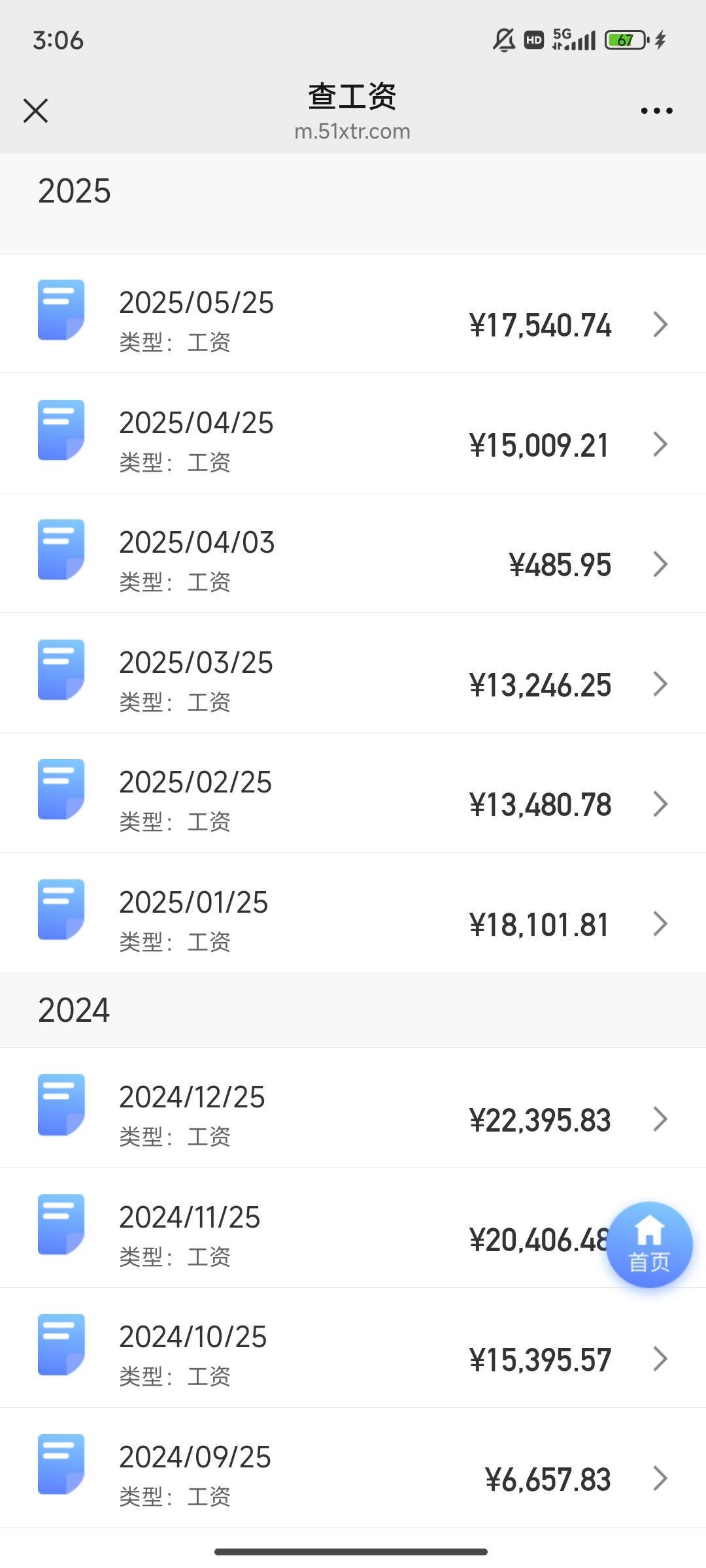View the 2025/01/25 payslip of ¥18,101.81

(353, 913)
